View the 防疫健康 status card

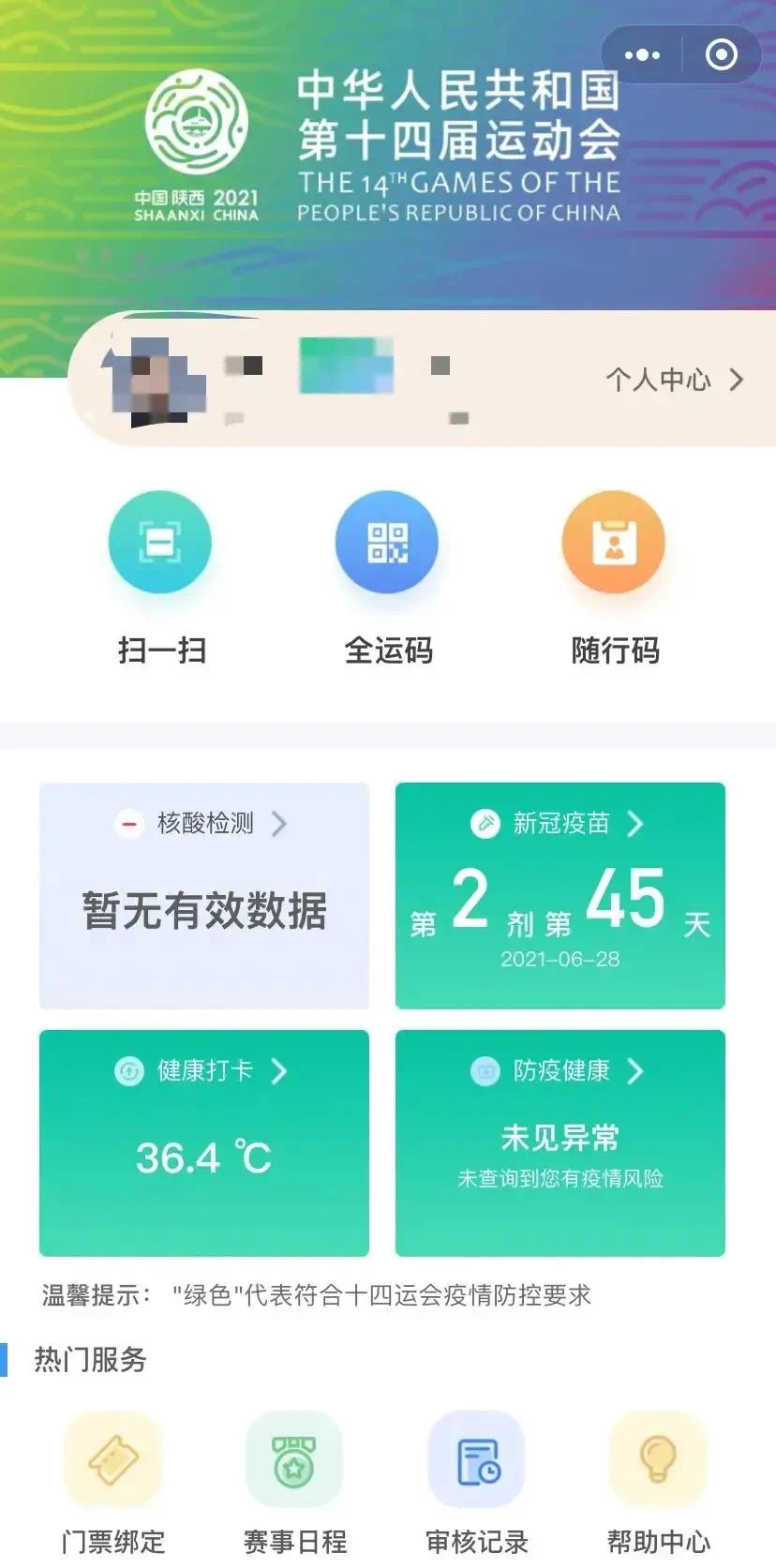pos(560,1142)
